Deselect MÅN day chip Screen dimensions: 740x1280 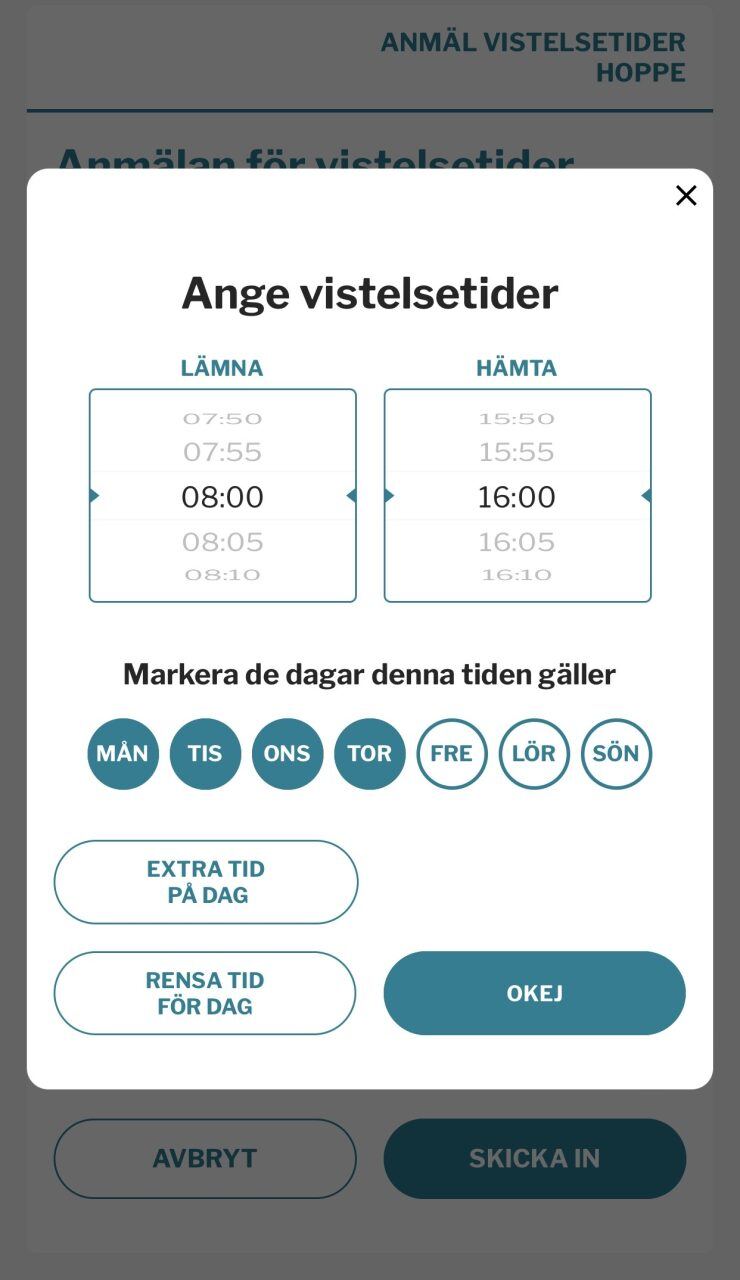point(123,754)
